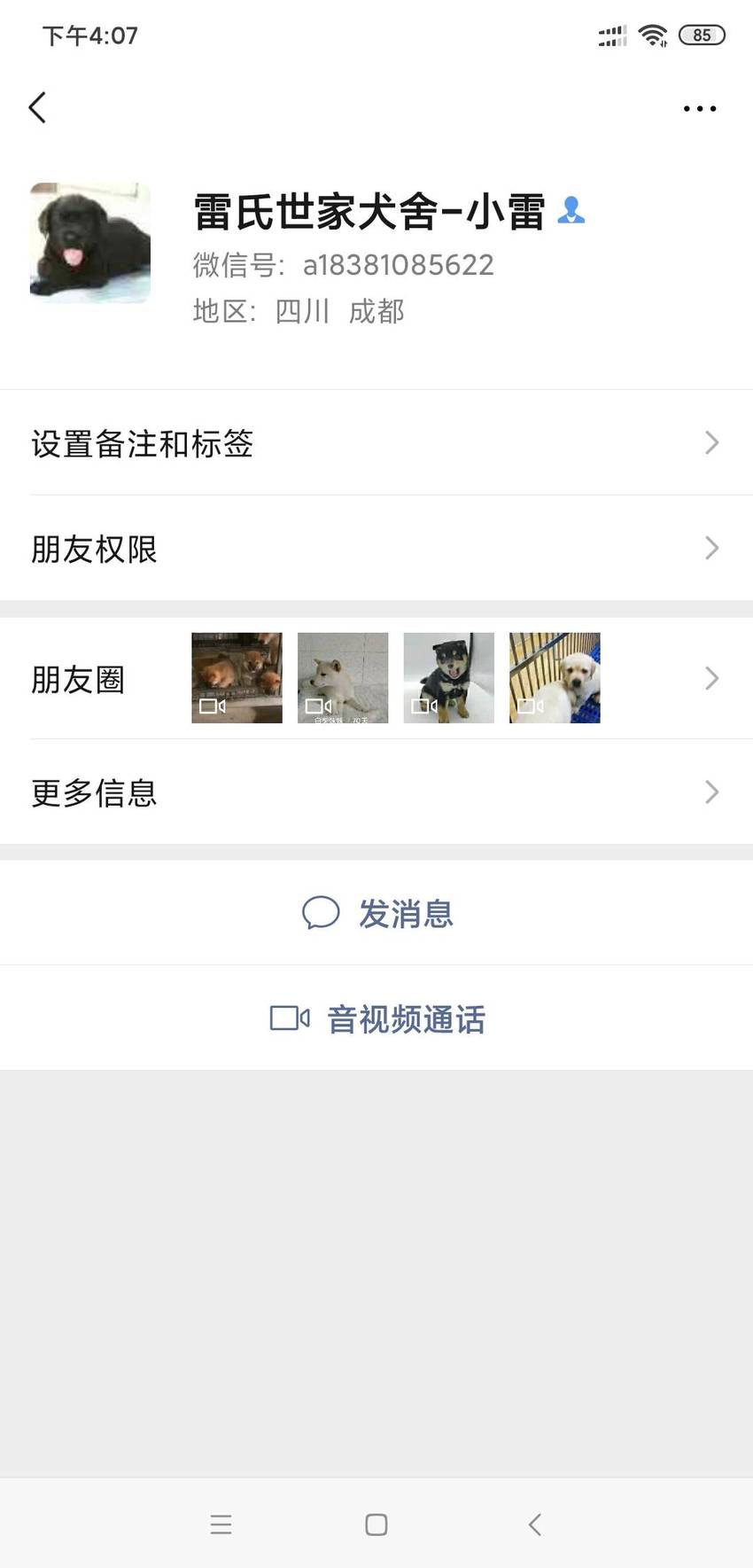View the contact's black puppy avatar

pos(90,243)
